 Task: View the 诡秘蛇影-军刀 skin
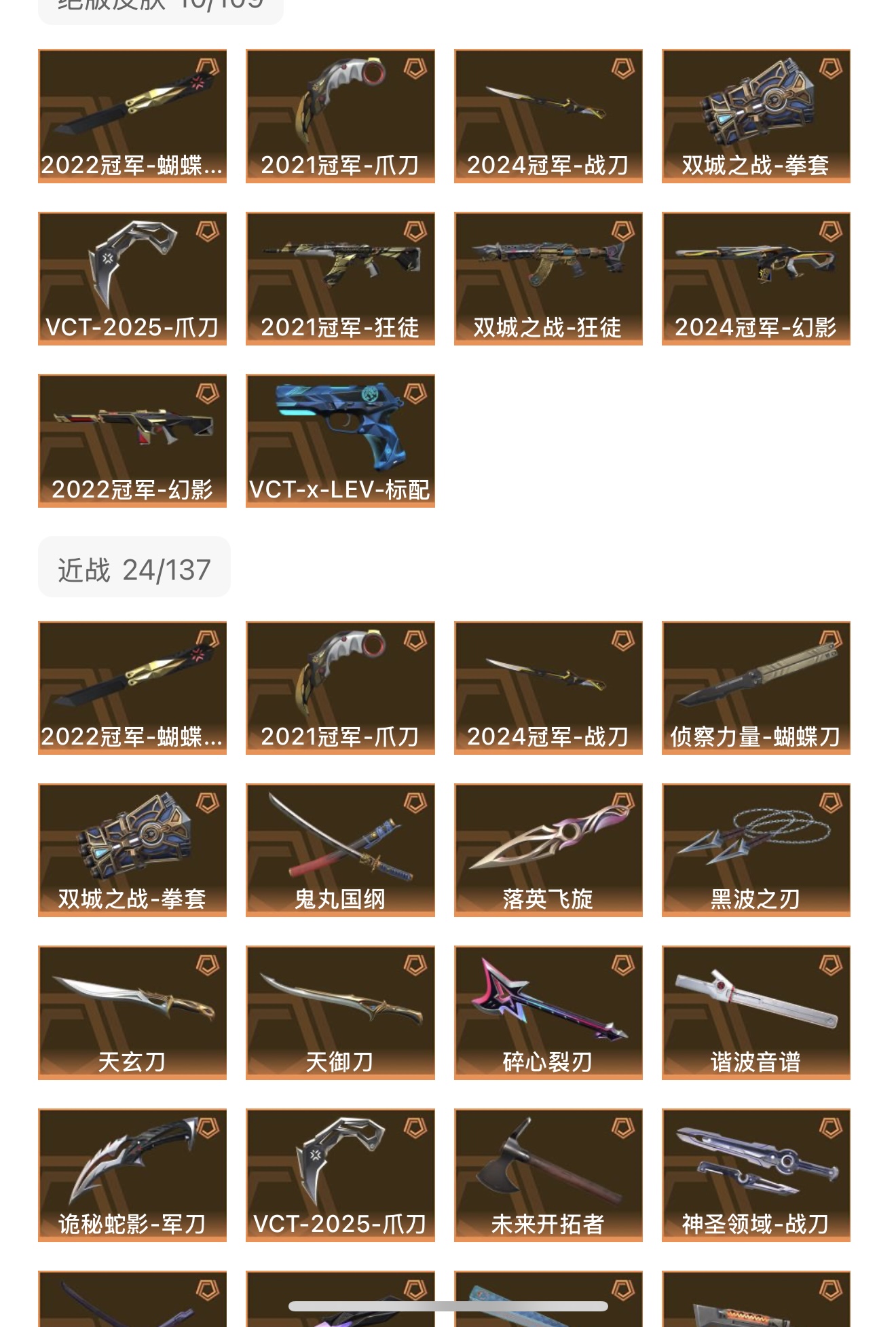[x=132, y=1175]
